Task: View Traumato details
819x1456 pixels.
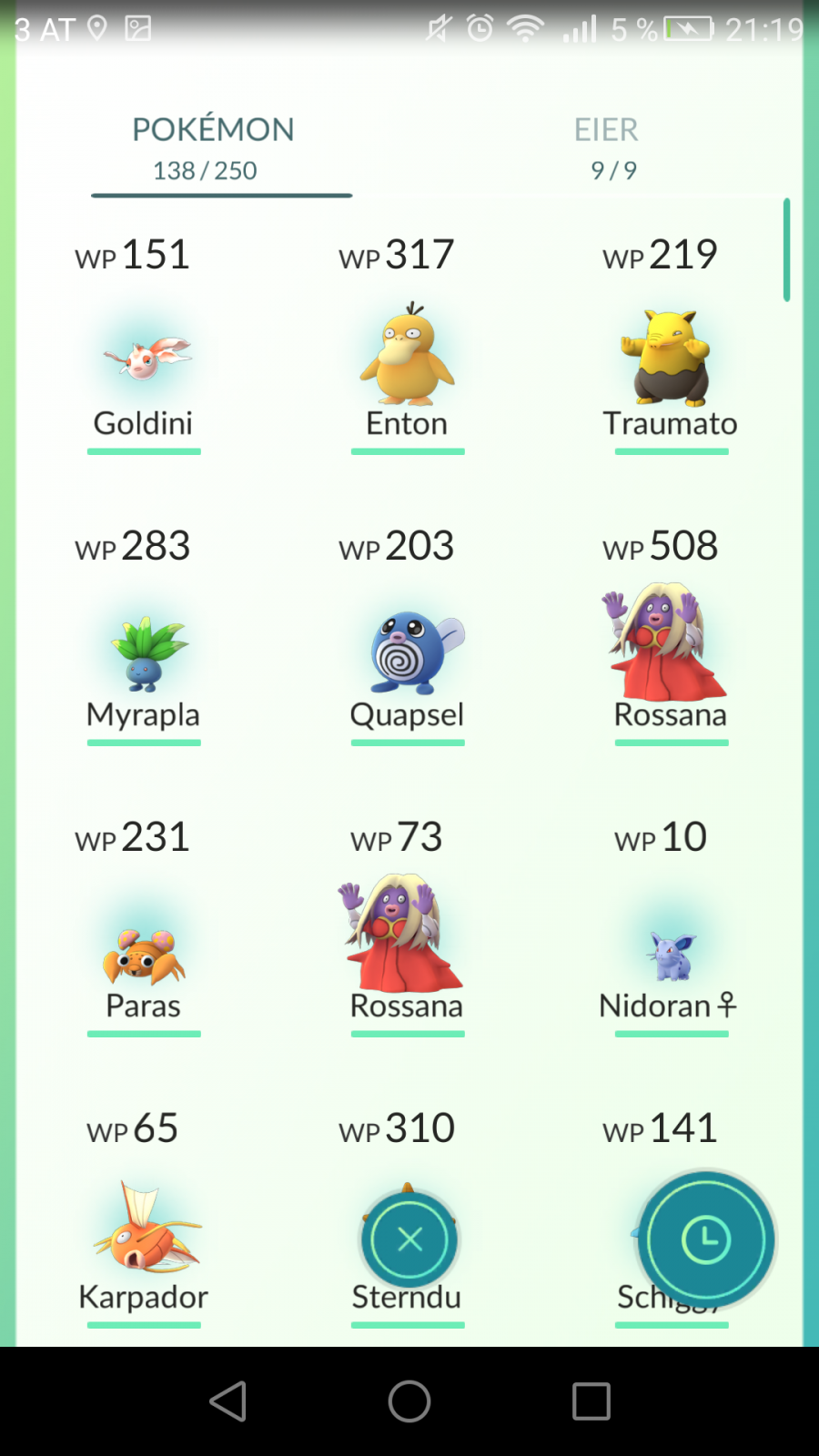Action: tap(671, 346)
